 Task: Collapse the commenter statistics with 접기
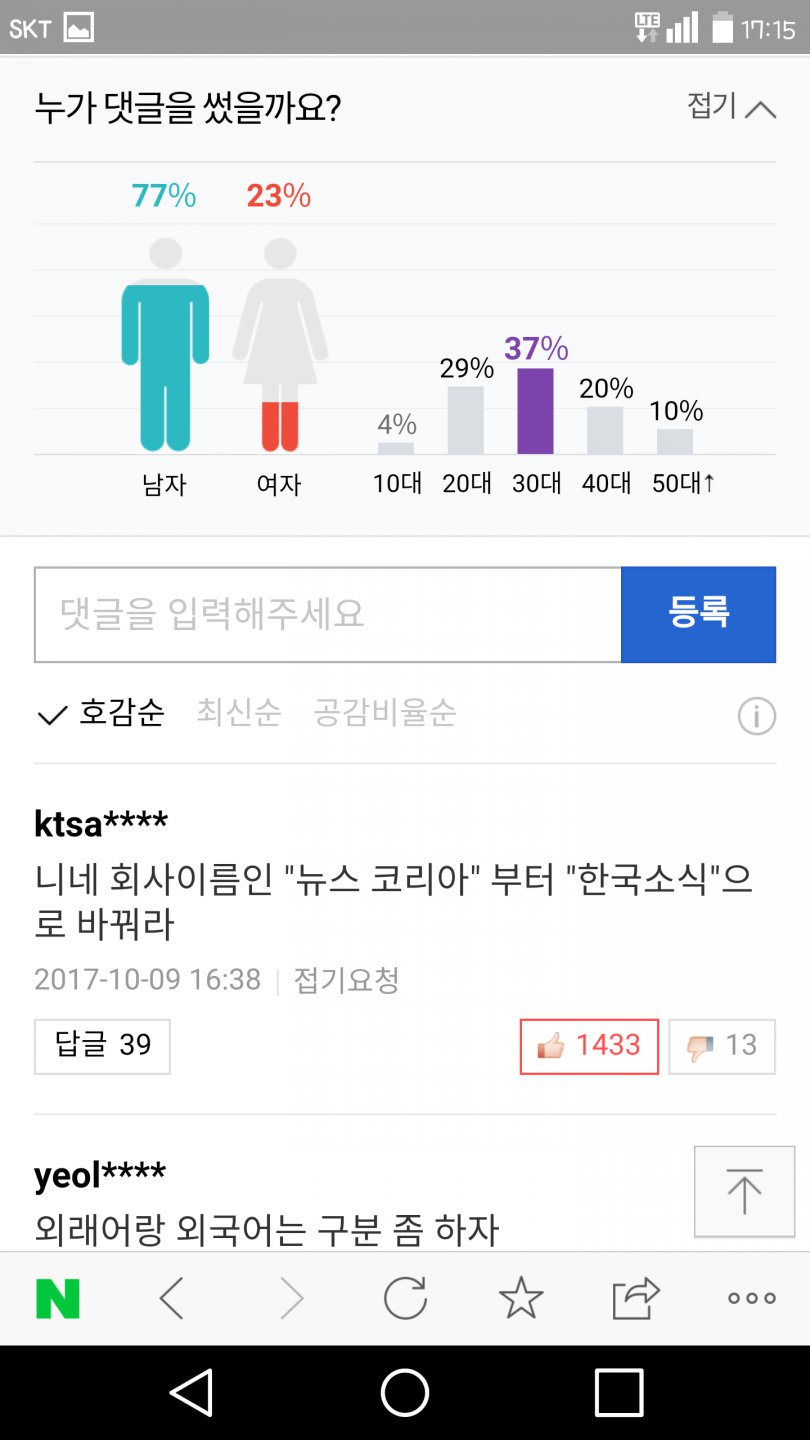point(731,107)
